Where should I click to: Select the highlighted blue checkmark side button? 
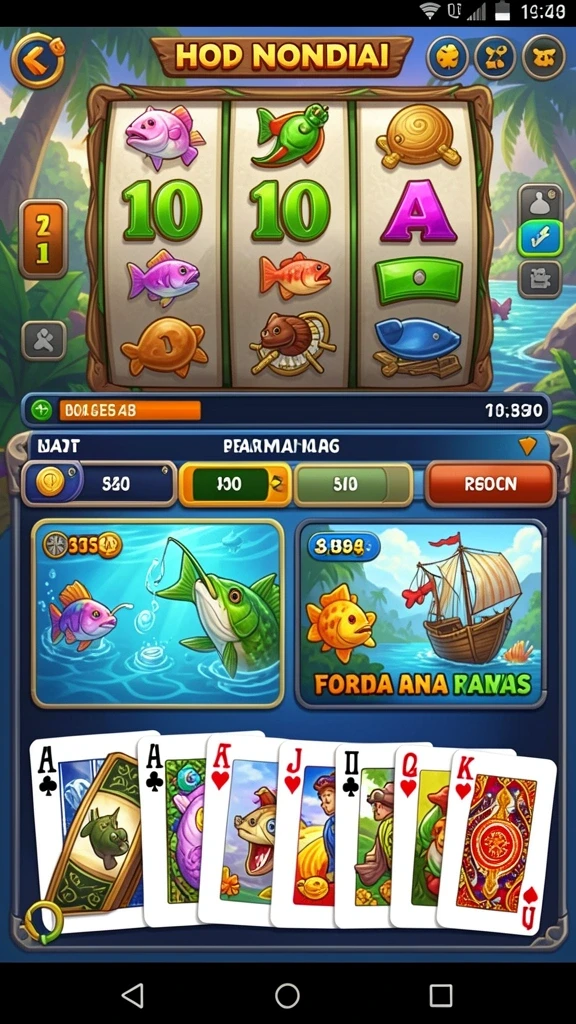click(540, 239)
